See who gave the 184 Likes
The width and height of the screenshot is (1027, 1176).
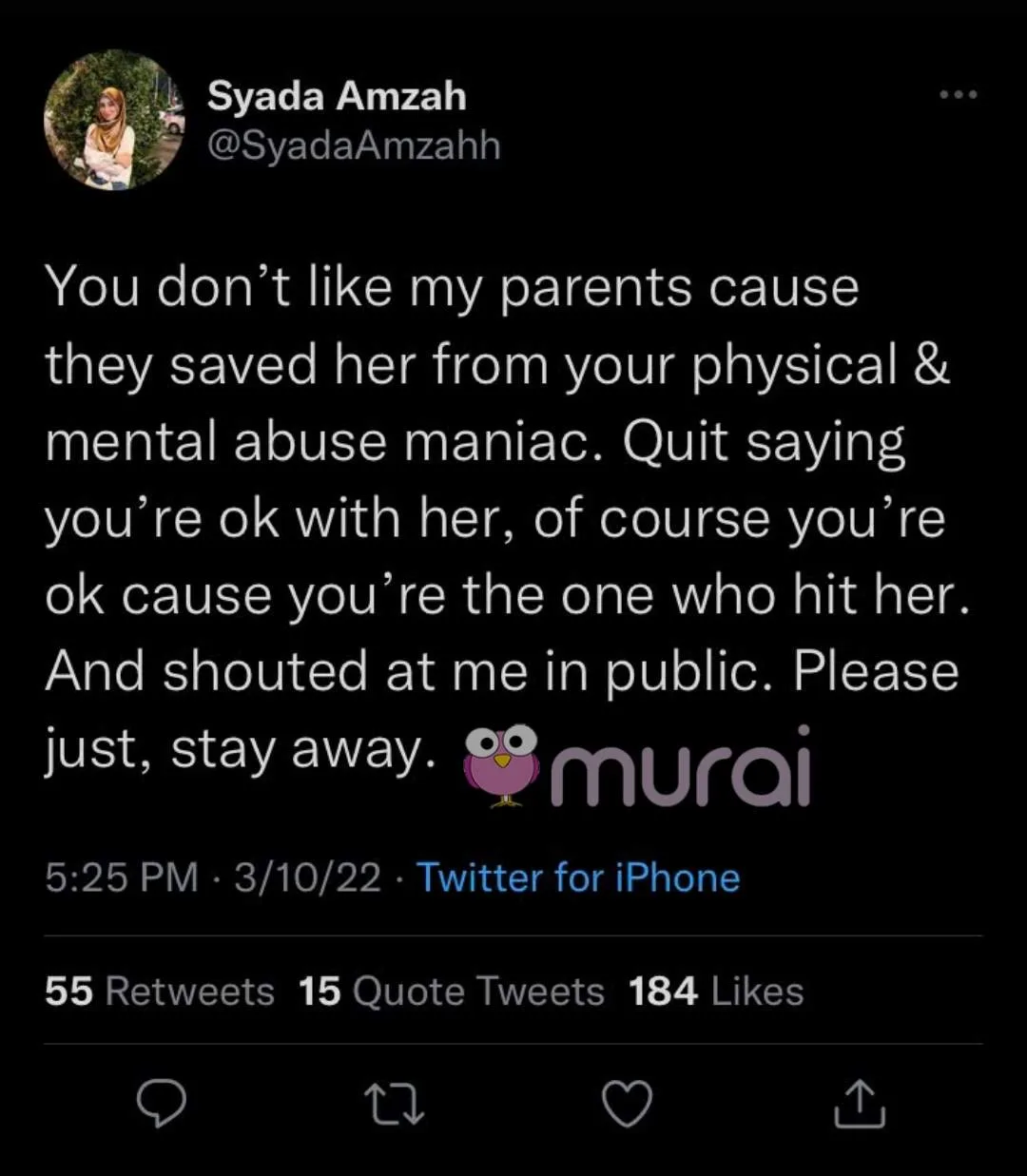point(715,992)
